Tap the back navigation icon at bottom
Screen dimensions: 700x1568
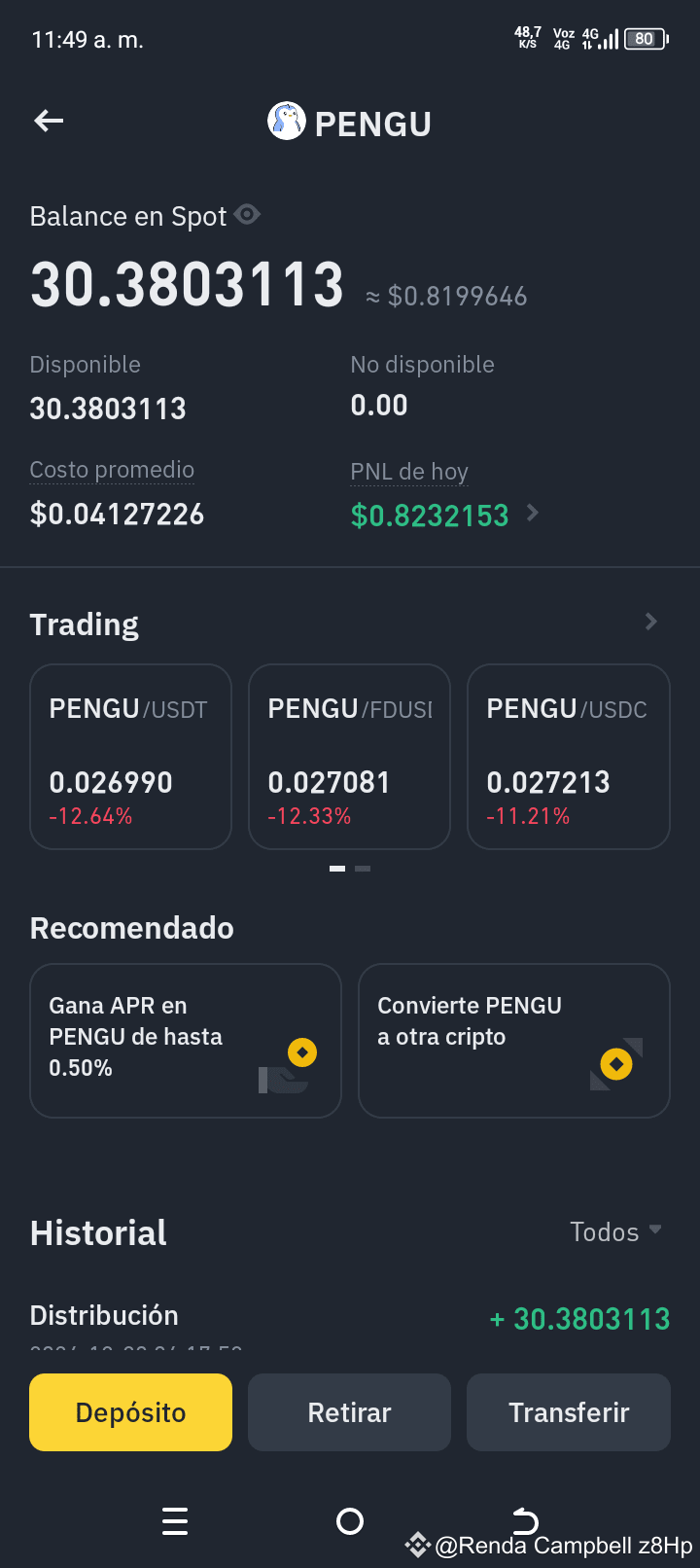(x=525, y=1521)
